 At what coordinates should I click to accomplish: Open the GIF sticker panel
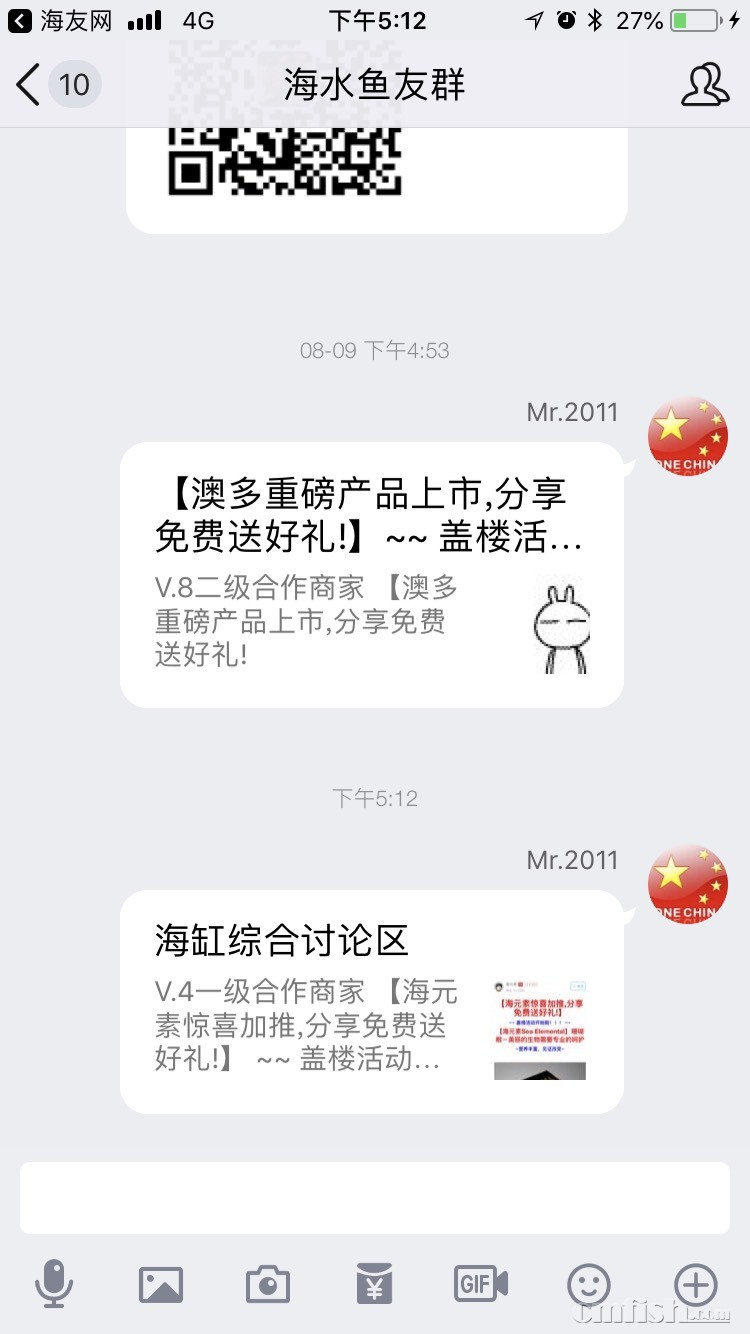click(x=481, y=1285)
